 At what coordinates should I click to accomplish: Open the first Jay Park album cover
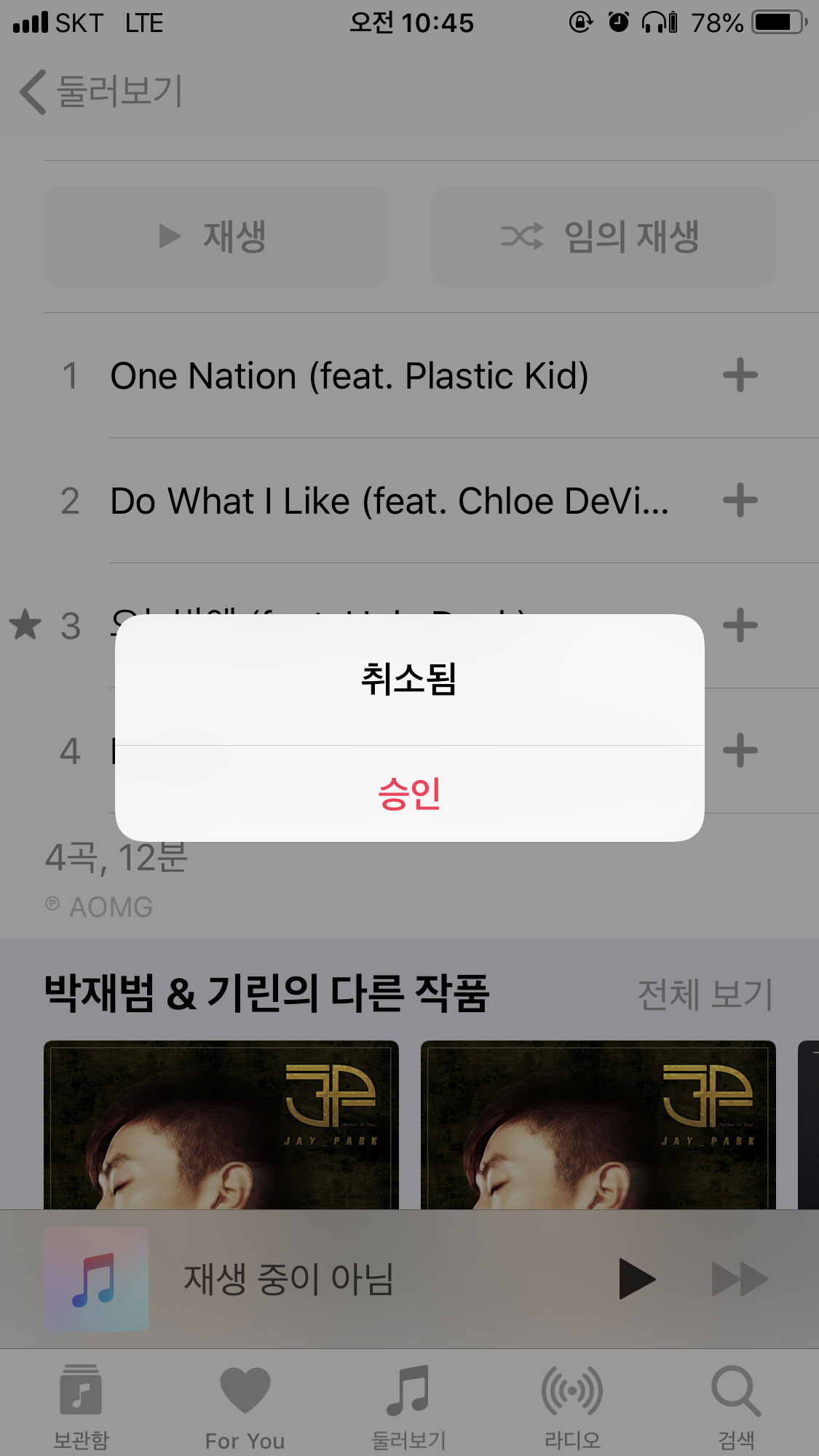coord(221,1125)
